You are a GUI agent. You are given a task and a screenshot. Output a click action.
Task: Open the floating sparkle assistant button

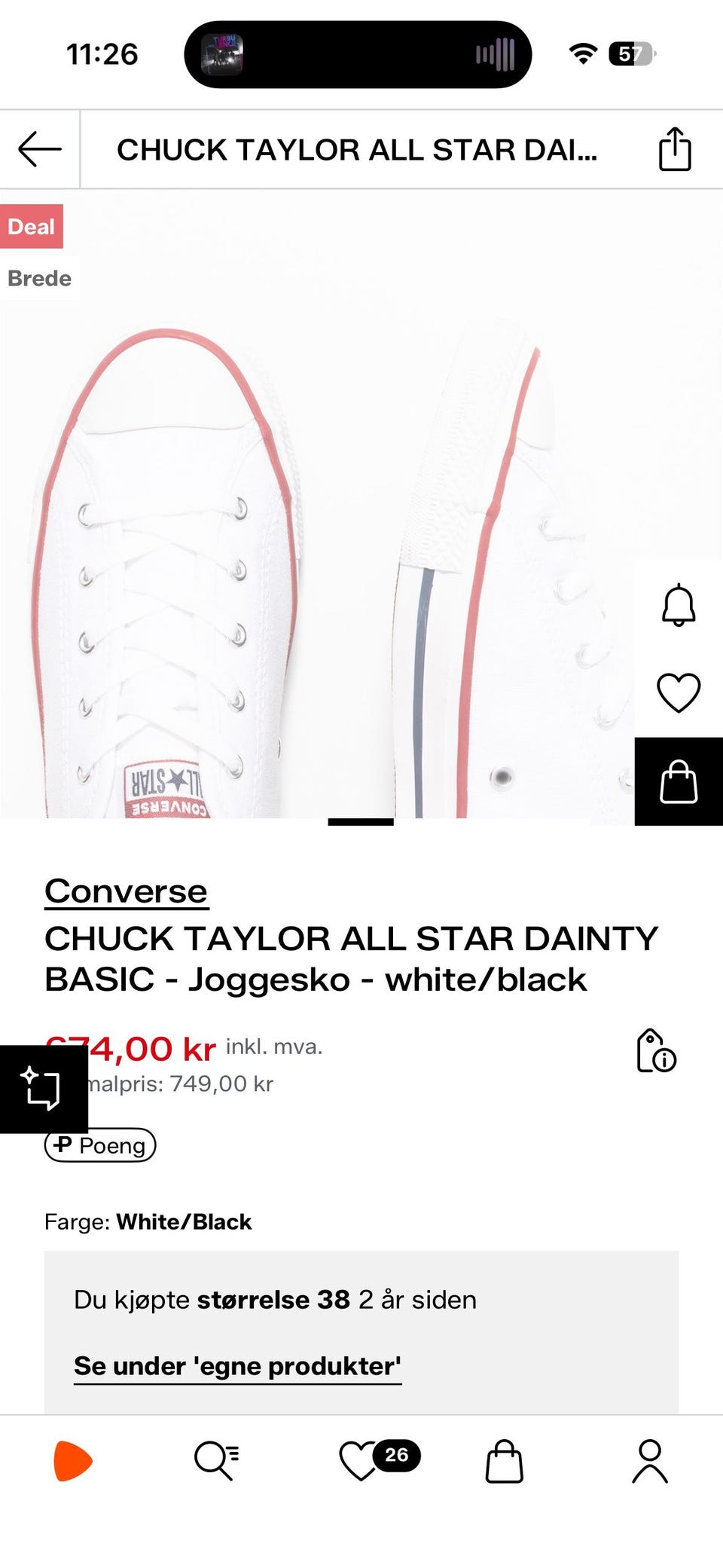tap(42, 1089)
